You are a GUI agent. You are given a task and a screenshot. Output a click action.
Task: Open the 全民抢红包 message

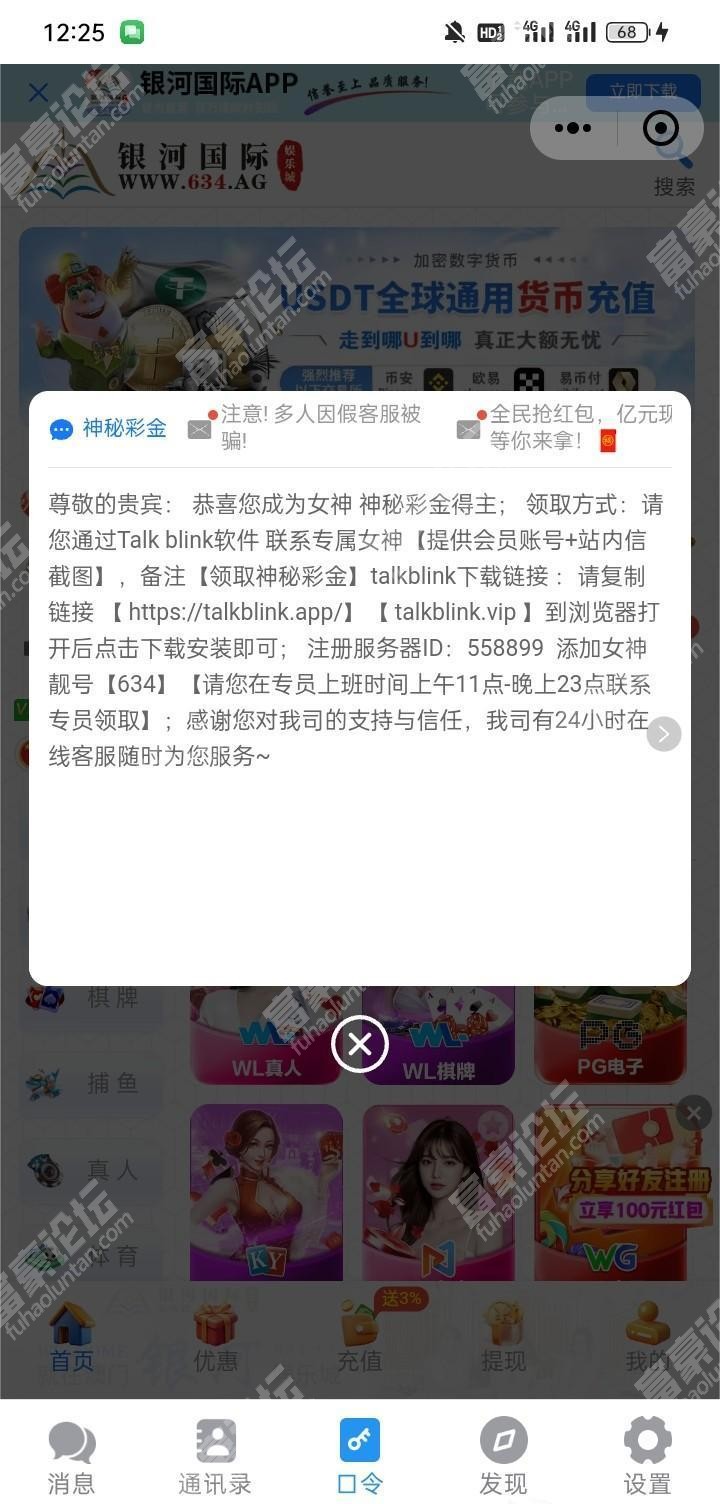(578, 427)
